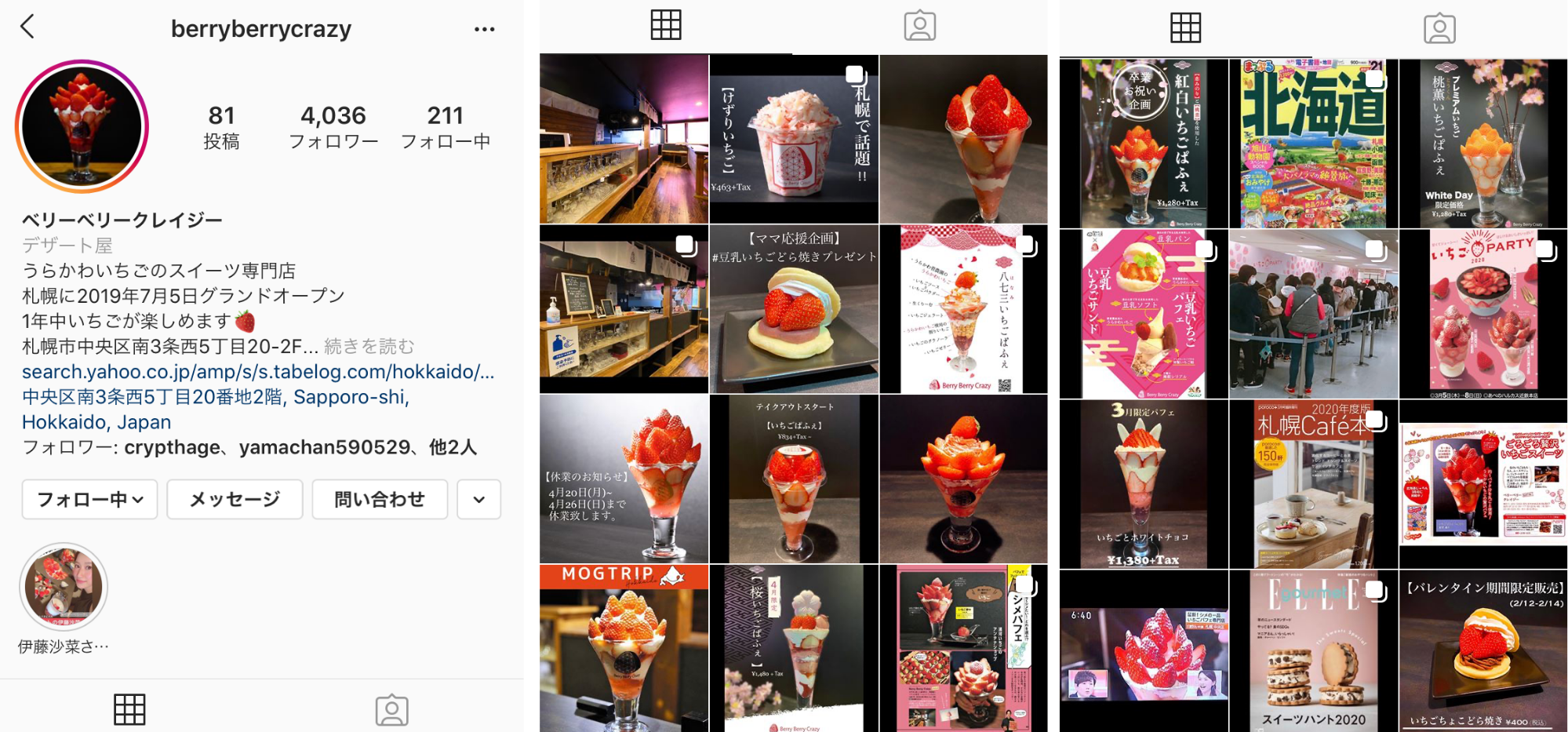The height and width of the screenshot is (732, 1568).
Task: Tap the フォロー中 following button
Action: click(x=89, y=500)
